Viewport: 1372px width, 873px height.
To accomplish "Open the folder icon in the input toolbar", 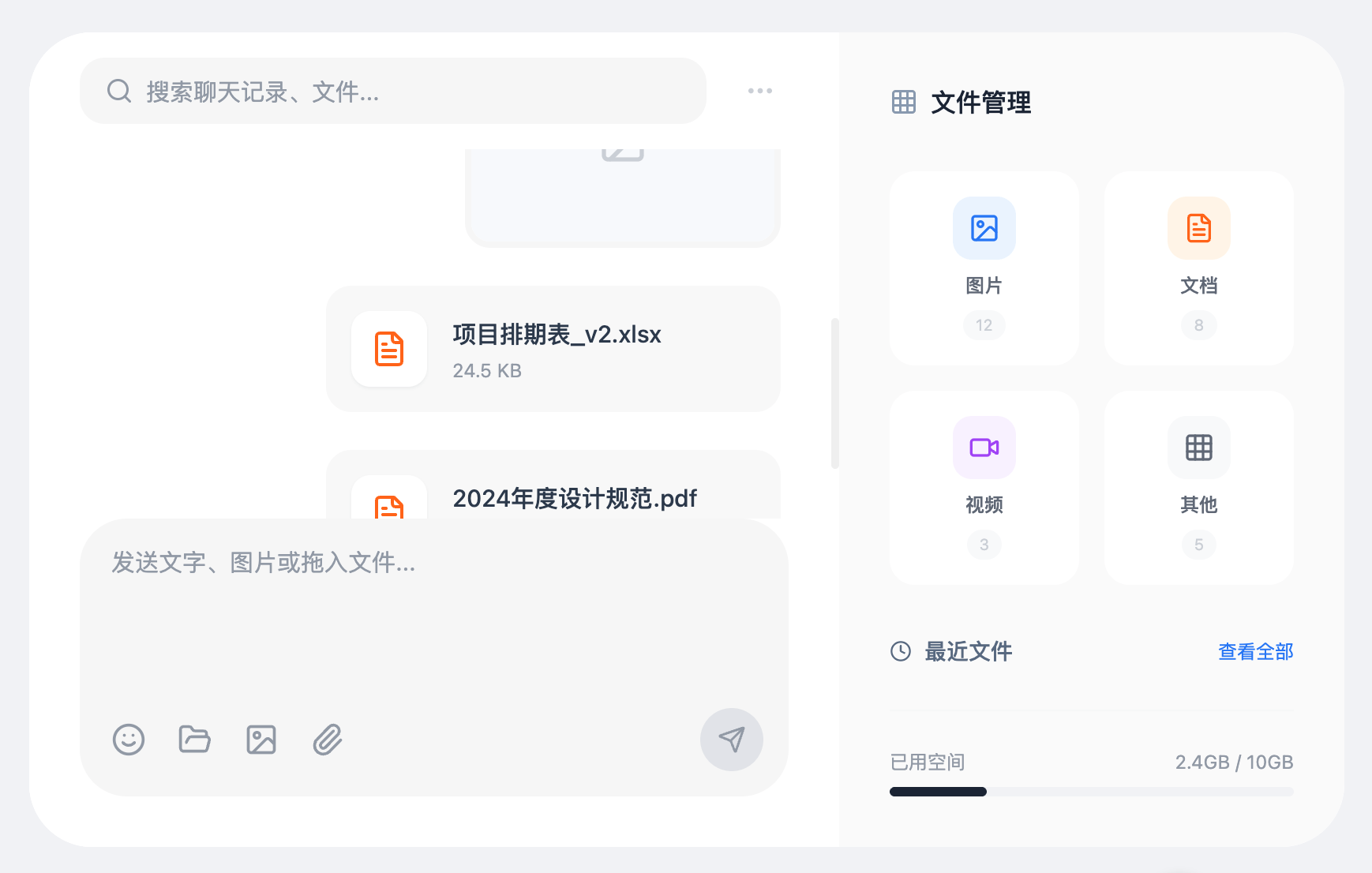I will click(x=194, y=740).
